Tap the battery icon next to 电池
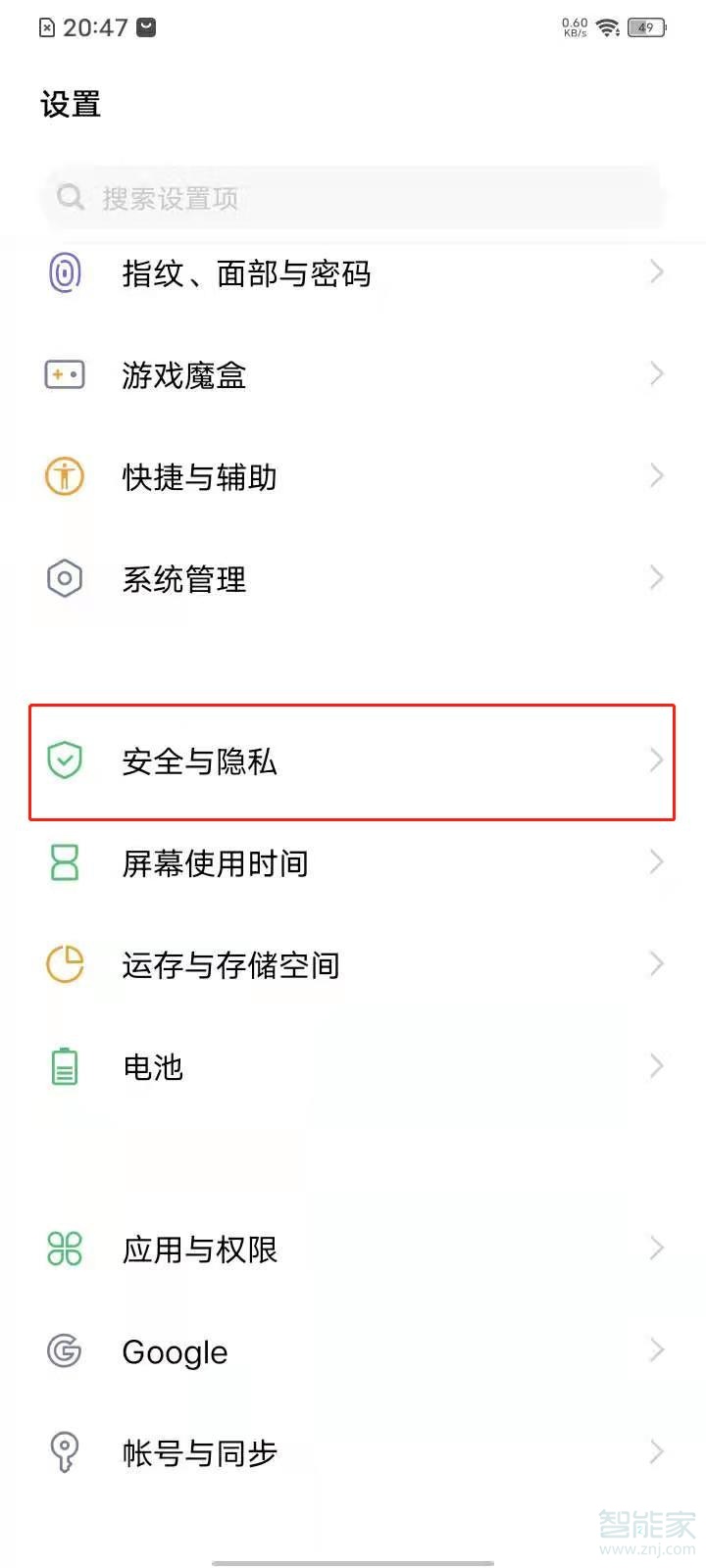This screenshot has height=1568, width=706. coord(64,1066)
